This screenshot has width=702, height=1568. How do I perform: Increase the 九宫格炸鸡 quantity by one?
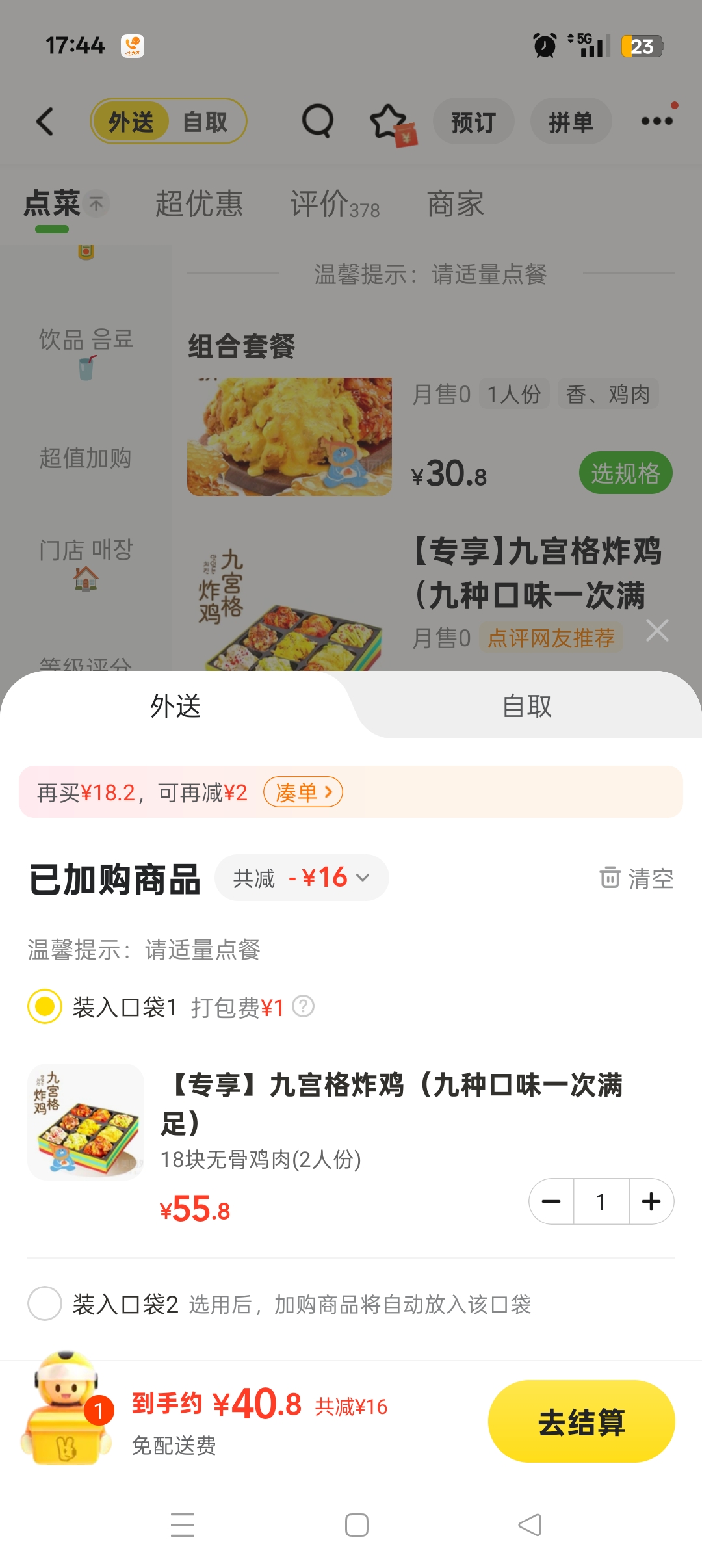651,1201
